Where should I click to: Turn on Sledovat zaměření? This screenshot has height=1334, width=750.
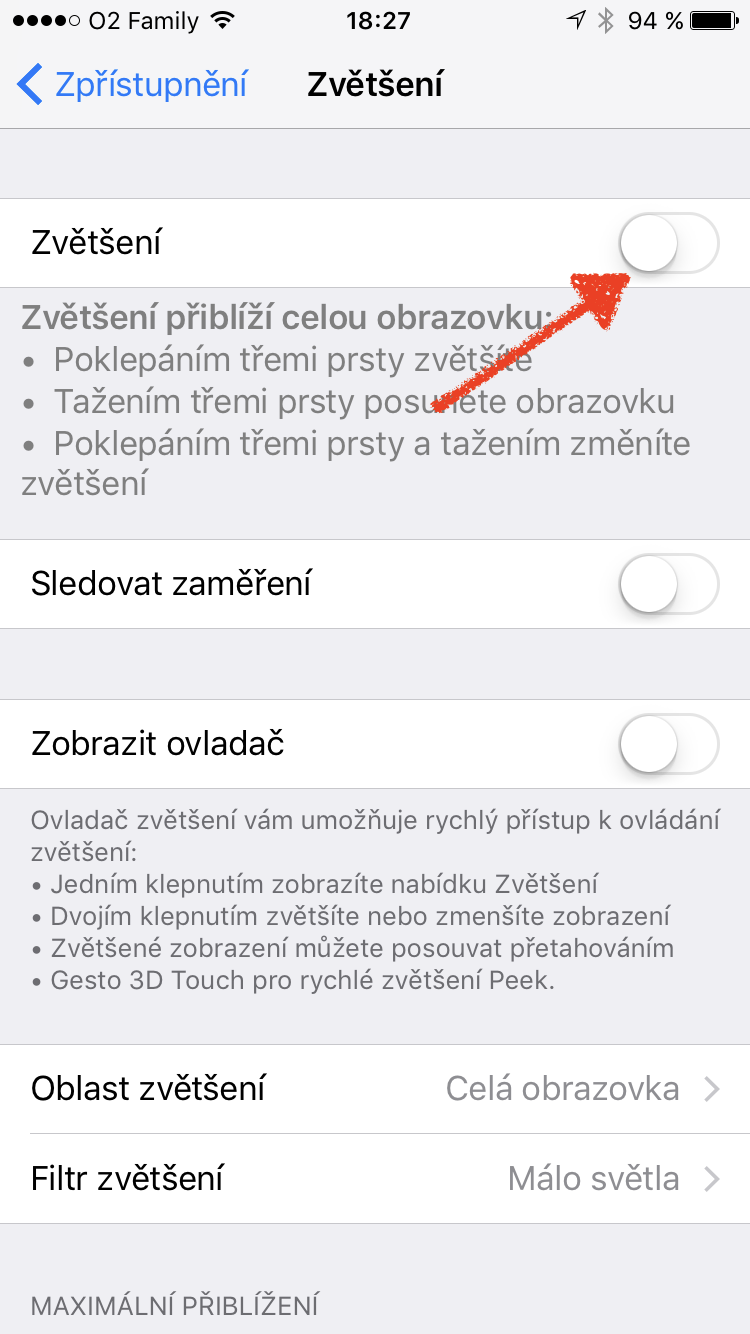pos(668,583)
